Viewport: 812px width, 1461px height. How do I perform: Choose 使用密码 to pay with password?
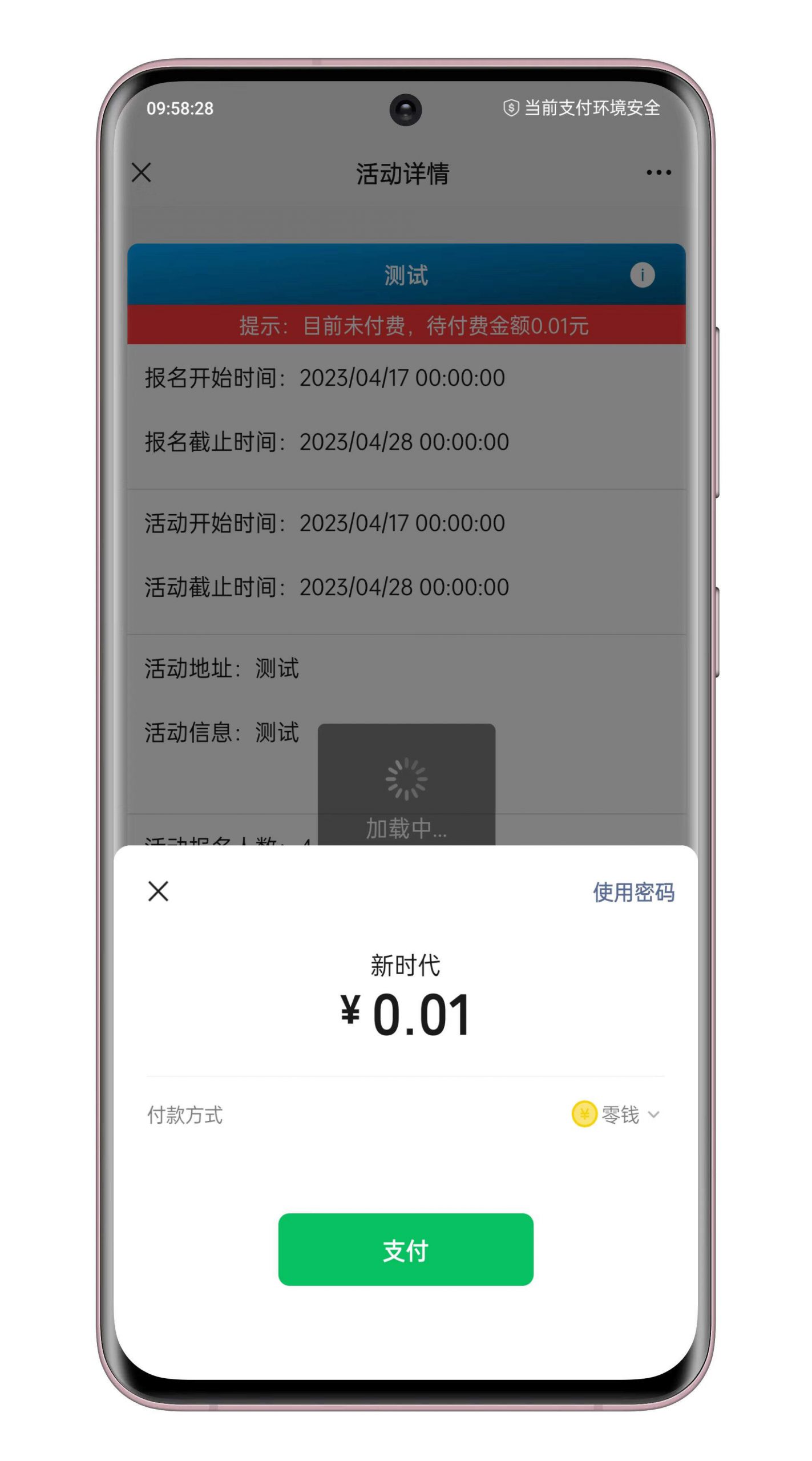coord(633,892)
